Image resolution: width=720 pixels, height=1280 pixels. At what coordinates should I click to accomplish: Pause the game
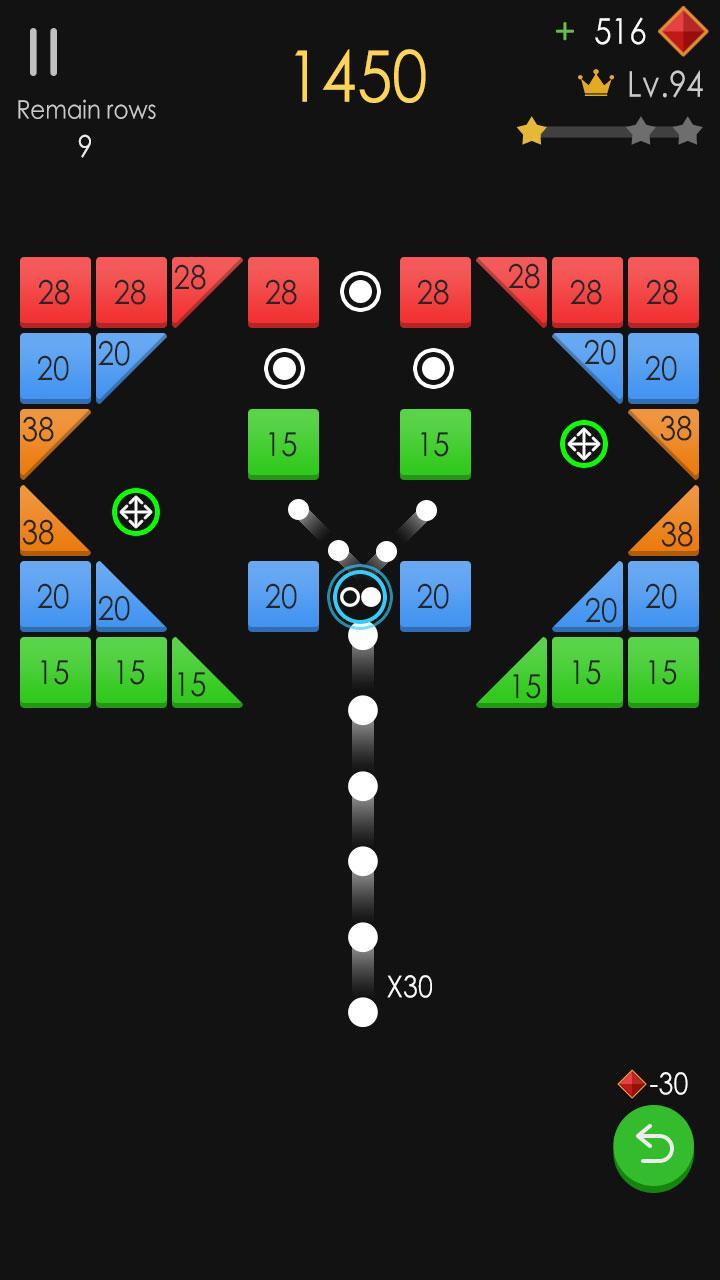coord(44,52)
